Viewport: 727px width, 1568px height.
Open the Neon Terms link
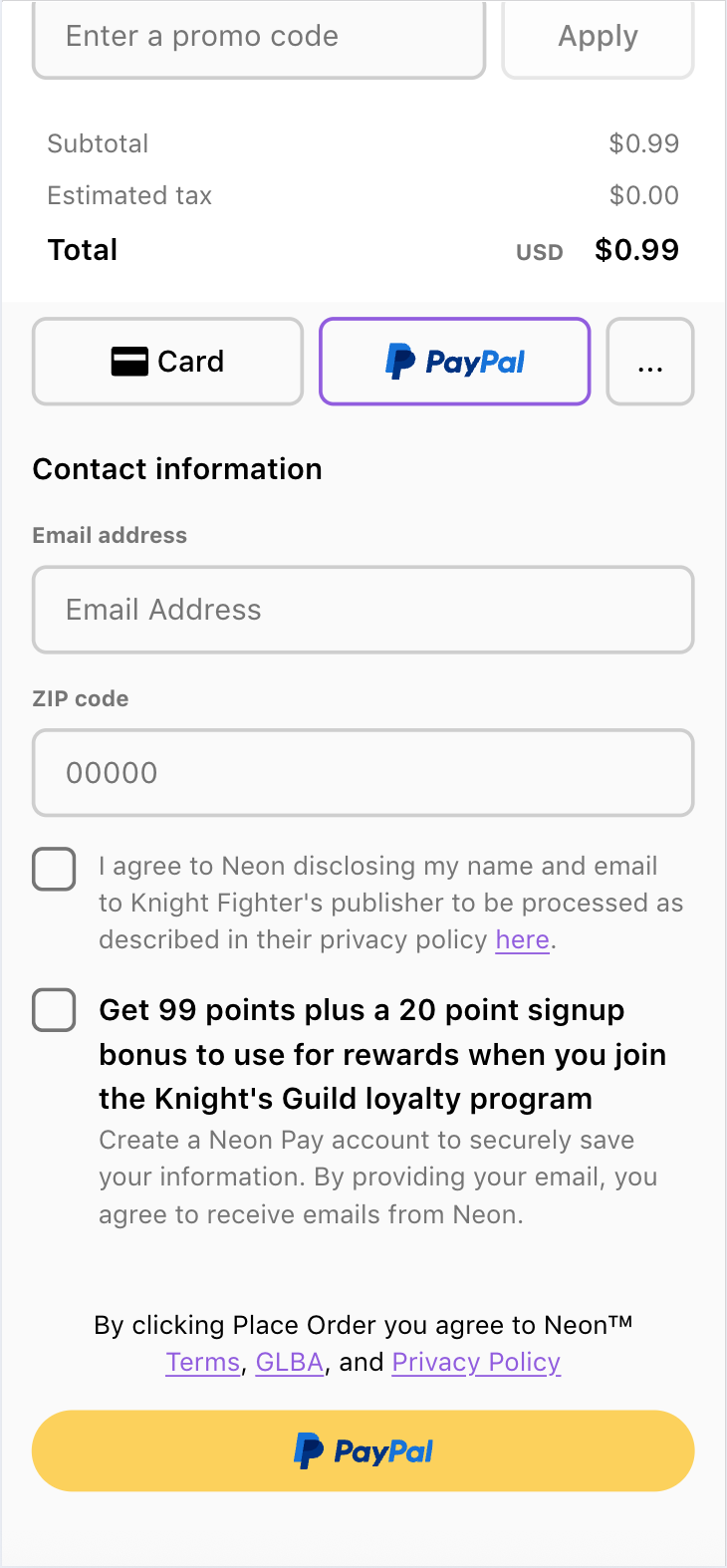click(x=203, y=1362)
